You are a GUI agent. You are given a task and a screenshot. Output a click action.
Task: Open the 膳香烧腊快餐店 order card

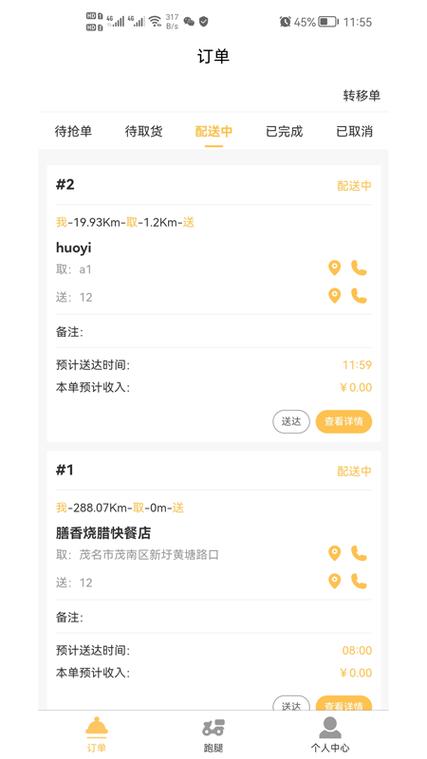(214, 581)
